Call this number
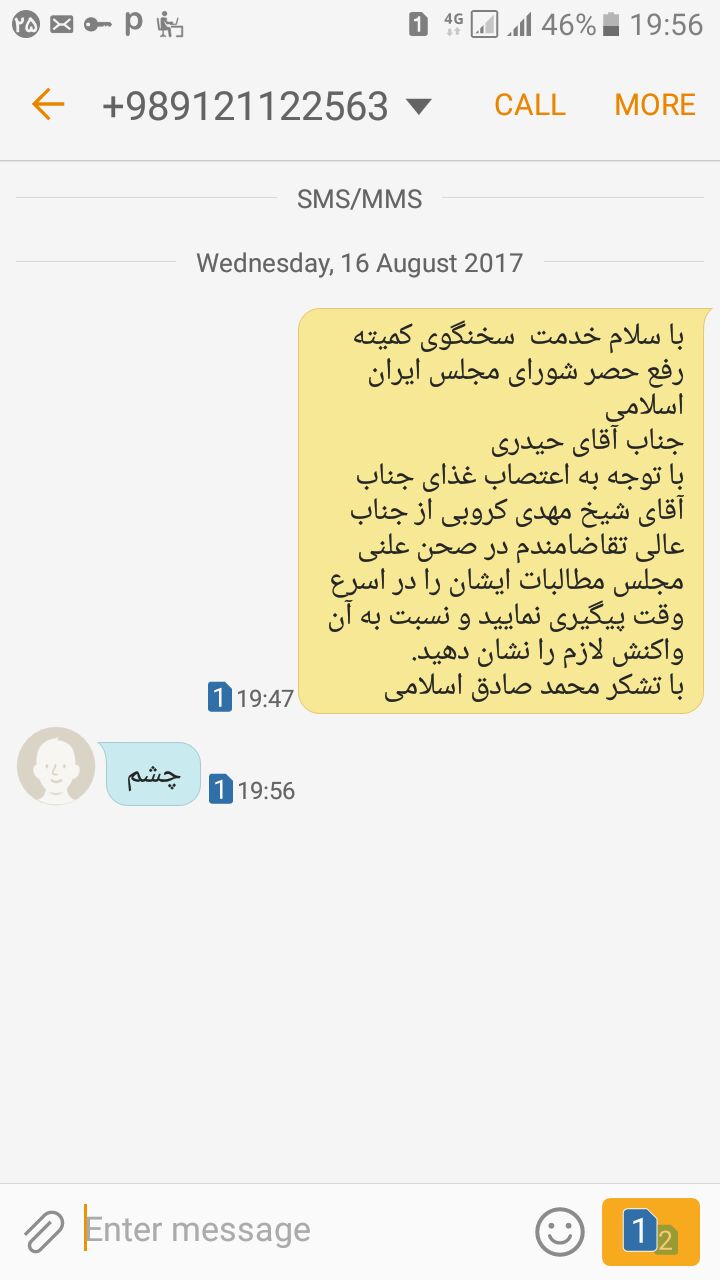The width and height of the screenshot is (720, 1280). [x=529, y=105]
